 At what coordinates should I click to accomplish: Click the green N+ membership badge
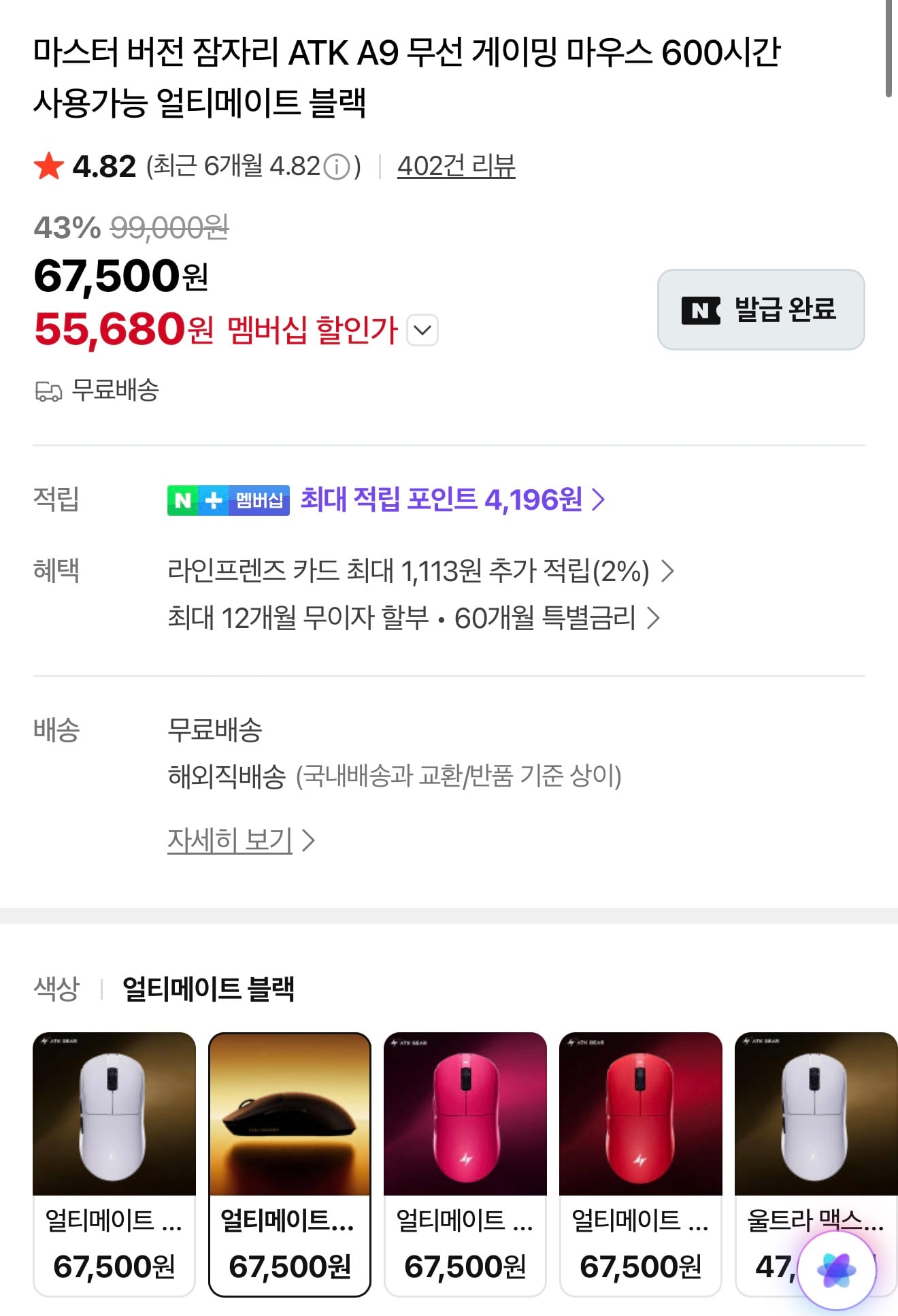point(183,501)
